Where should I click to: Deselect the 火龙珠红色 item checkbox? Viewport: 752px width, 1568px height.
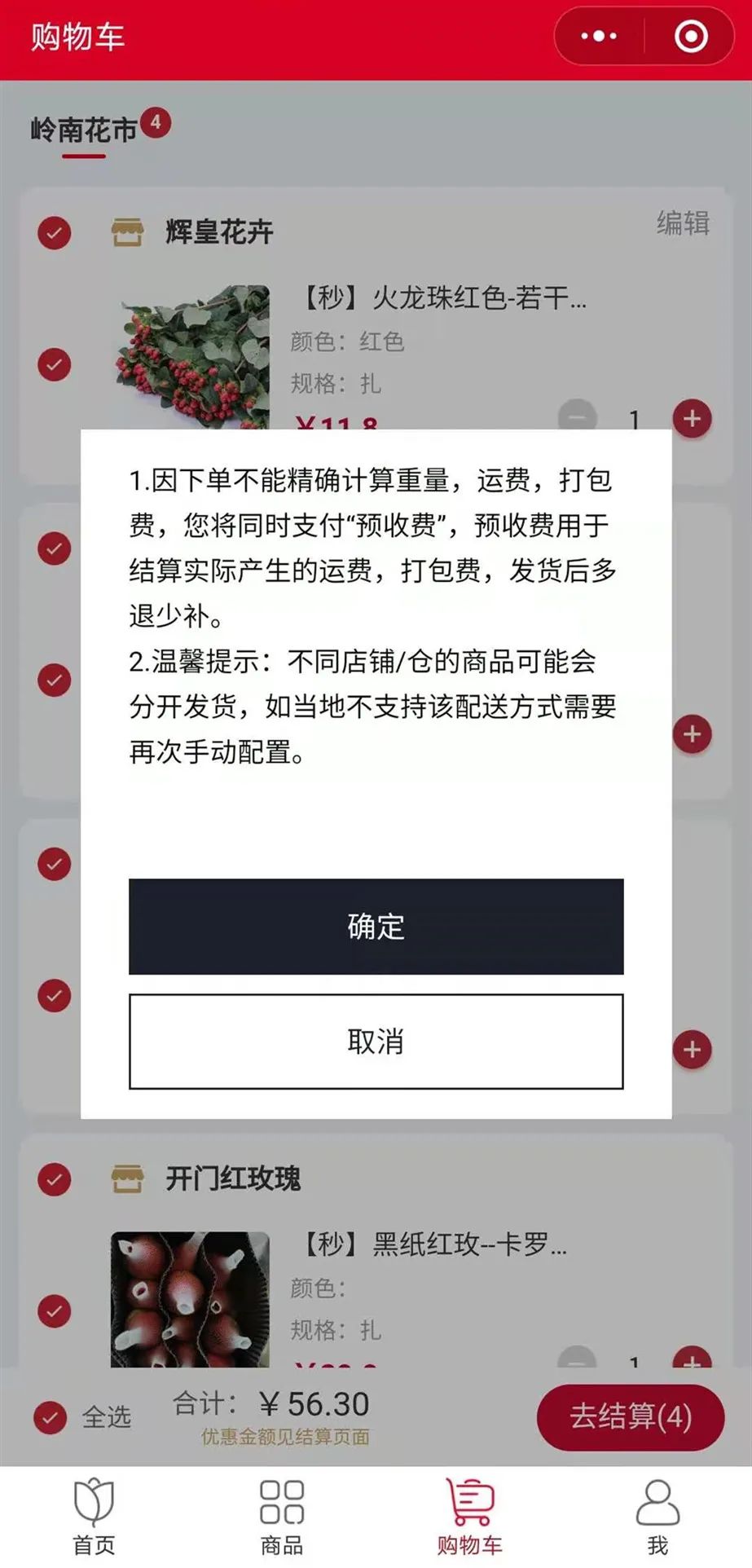55,364
